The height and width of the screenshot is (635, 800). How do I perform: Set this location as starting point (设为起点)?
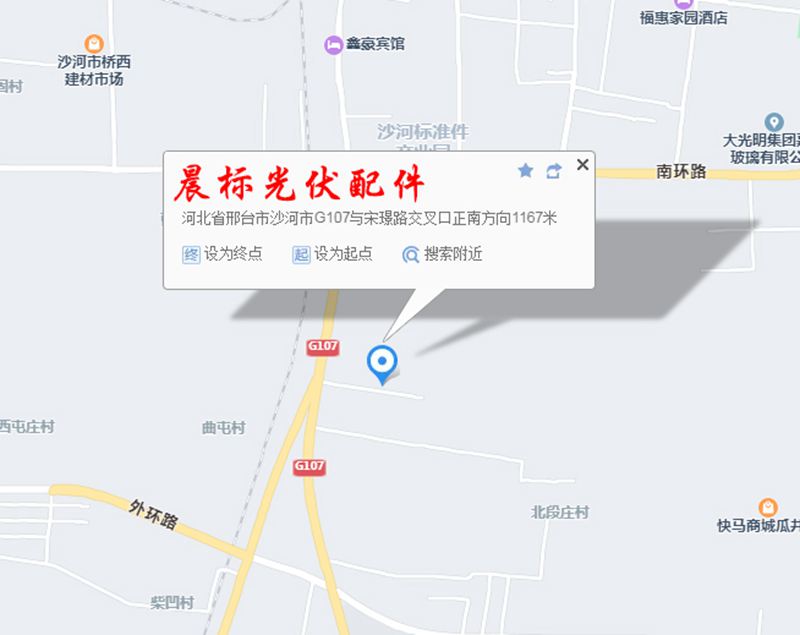pyautogui.click(x=333, y=254)
